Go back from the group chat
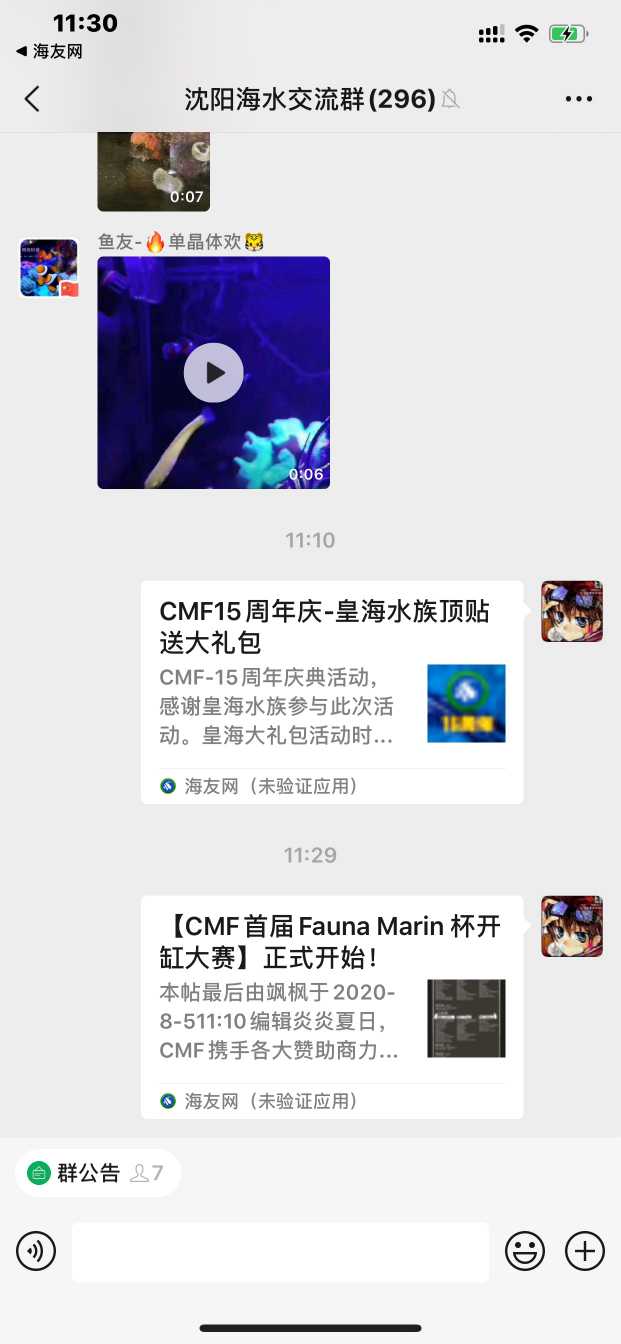 tap(32, 98)
